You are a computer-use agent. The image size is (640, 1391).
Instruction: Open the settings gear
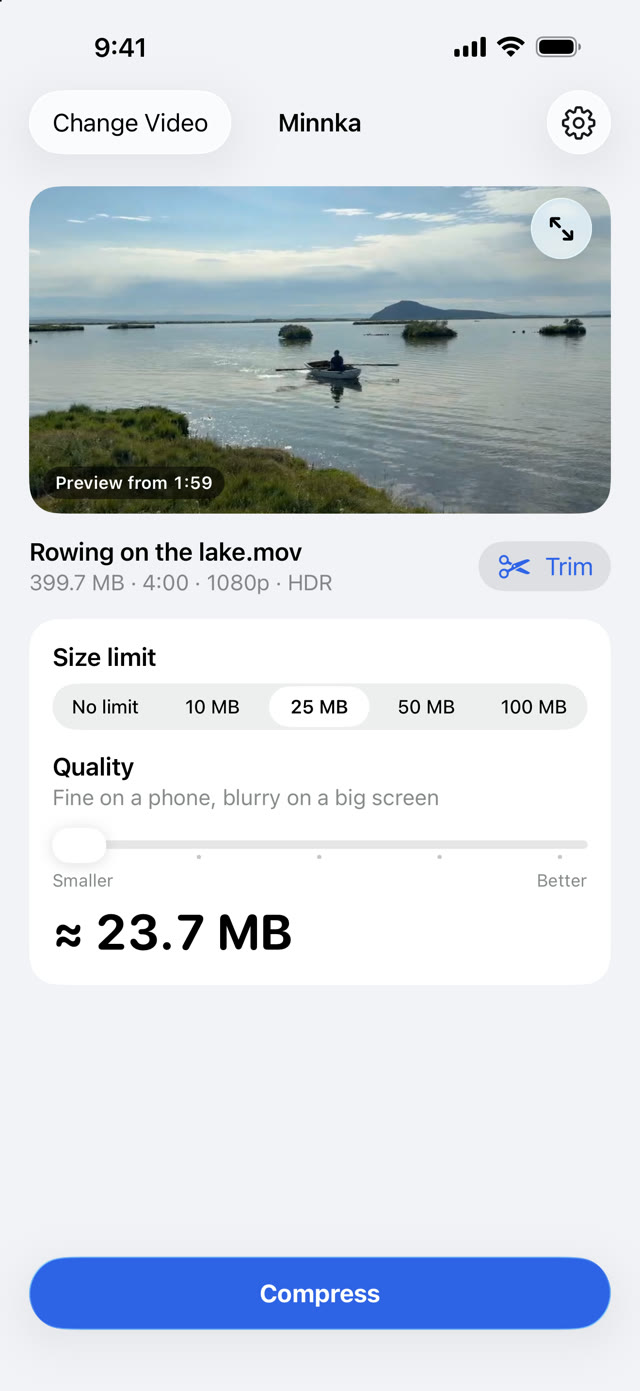click(579, 123)
